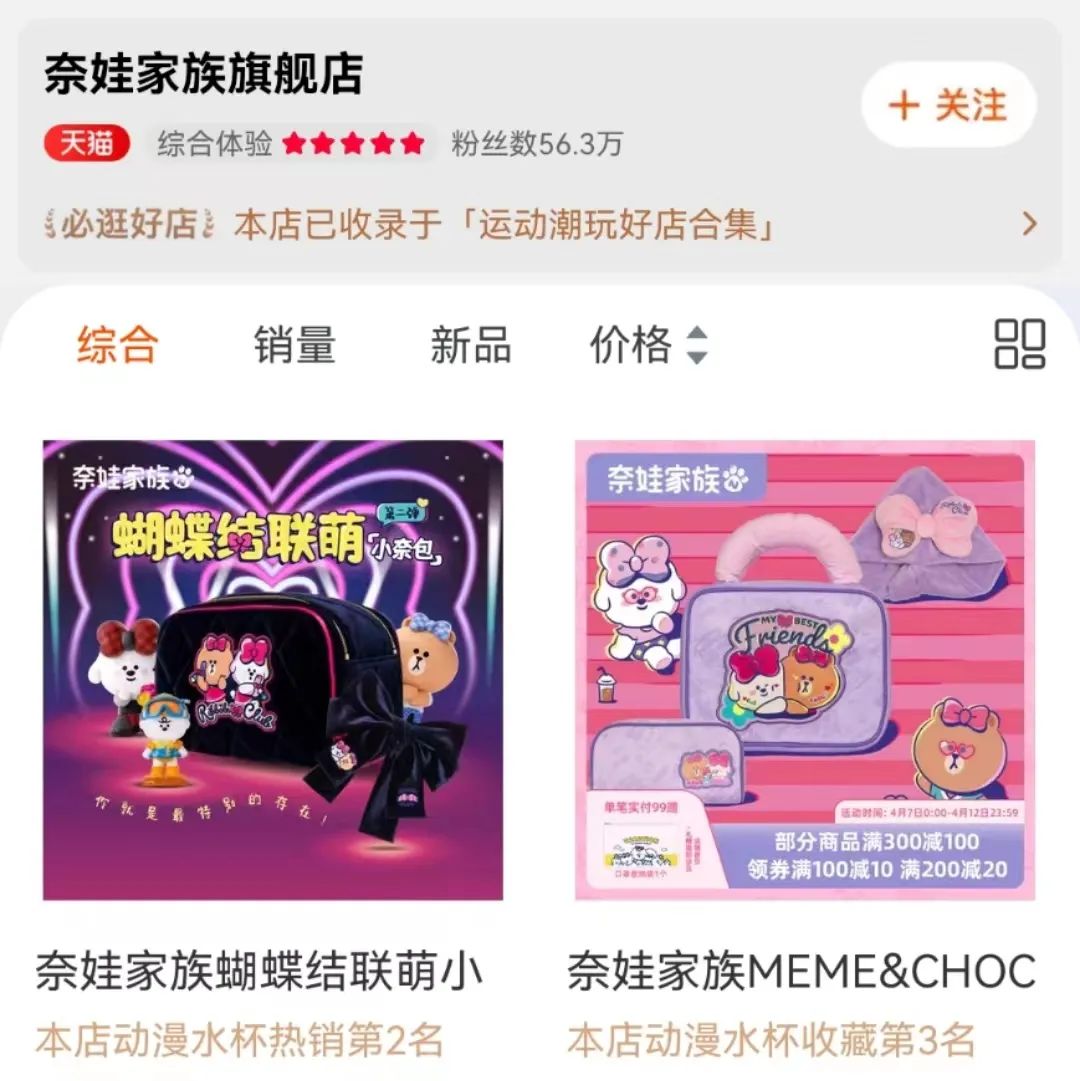Image resolution: width=1080 pixels, height=1081 pixels.
Task: Toggle the grid layout view icon
Action: pyautogui.click(x=1019, y=344)
